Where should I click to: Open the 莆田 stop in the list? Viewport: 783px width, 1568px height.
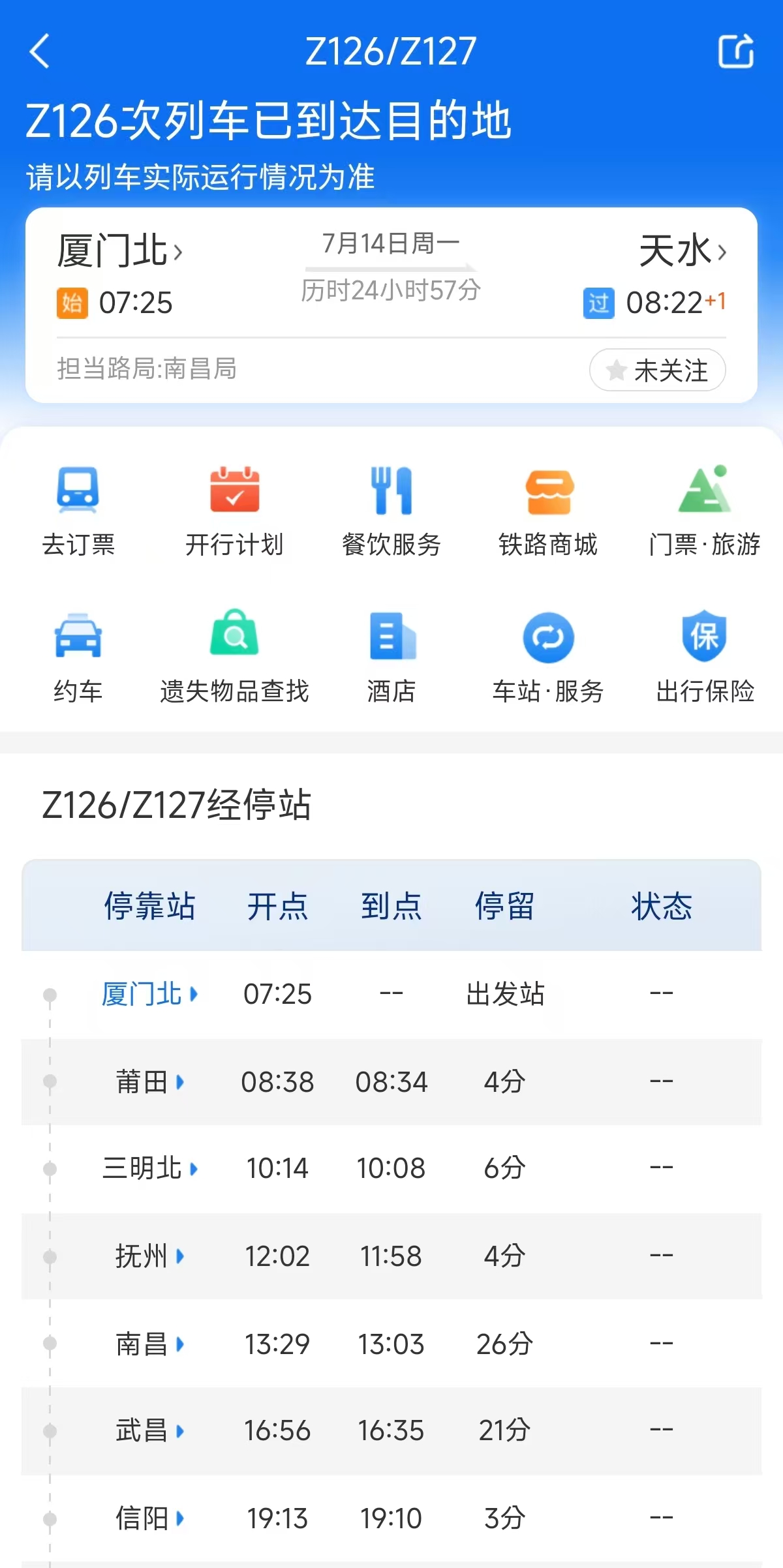click(149, 1082)
